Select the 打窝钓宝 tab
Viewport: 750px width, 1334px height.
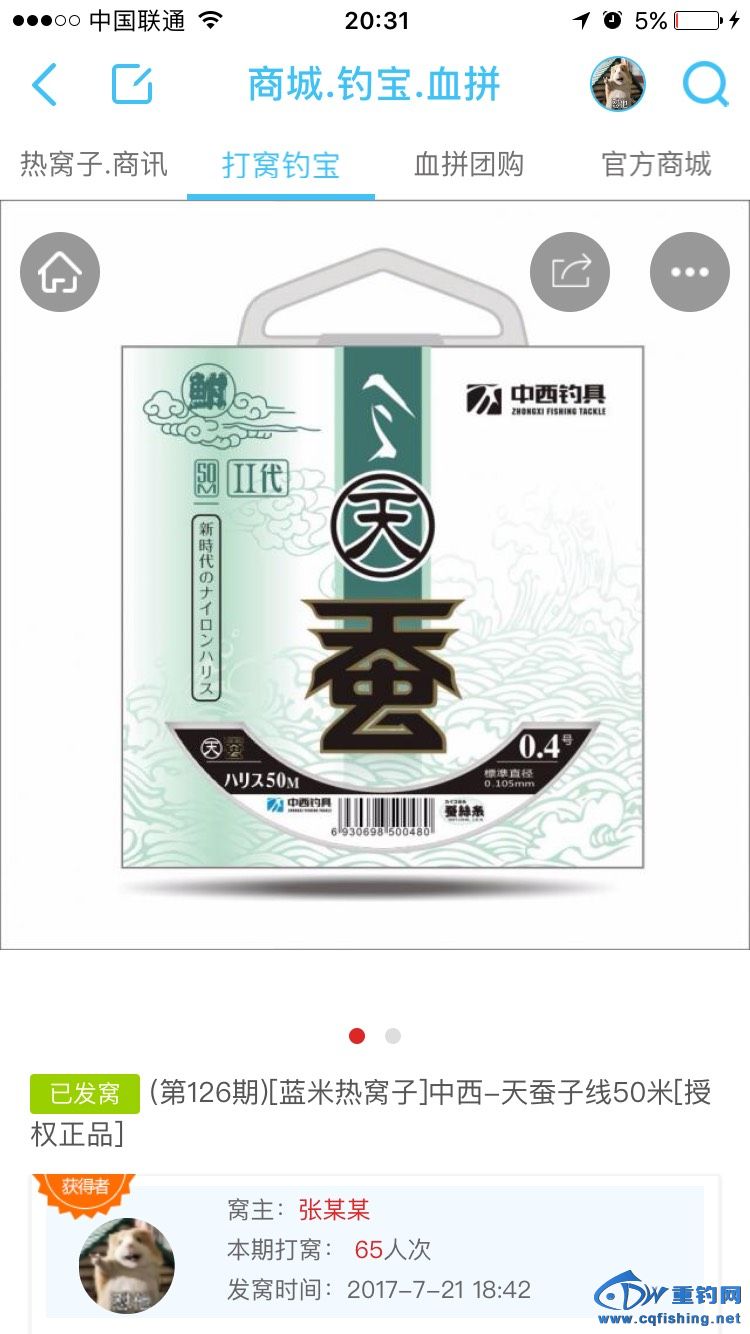[281, 165]
